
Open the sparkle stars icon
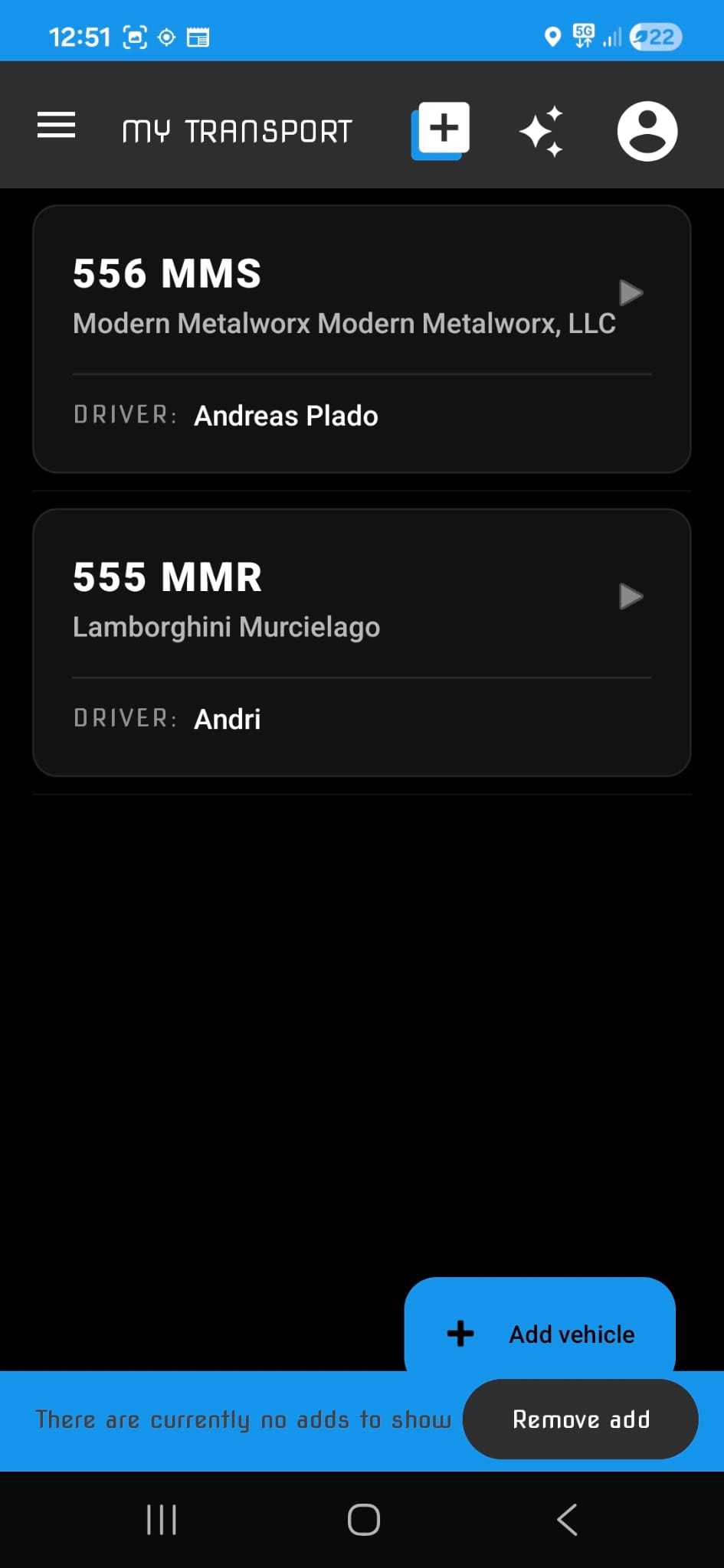pos(542,132)
